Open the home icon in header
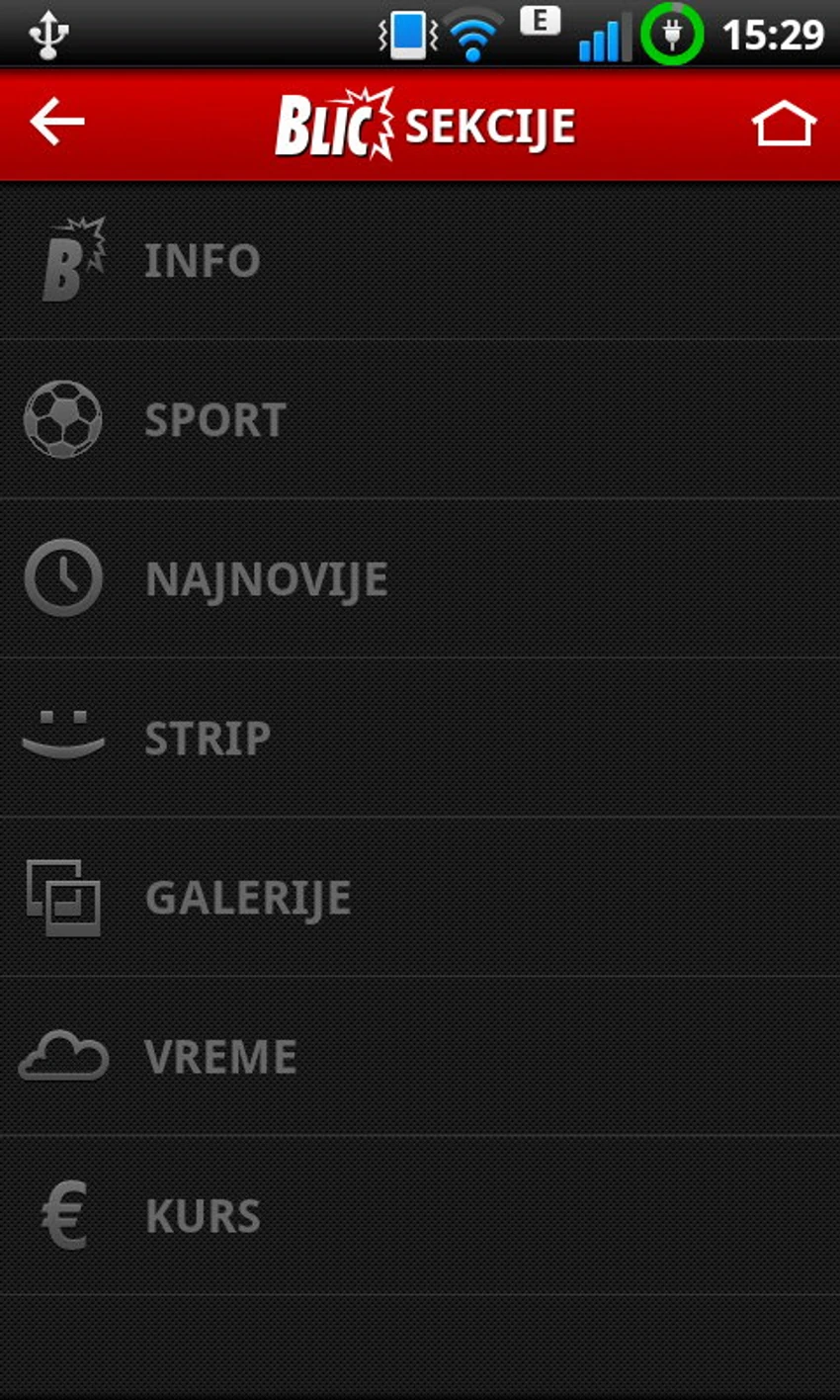840x1400 pixels. point(783,125)
